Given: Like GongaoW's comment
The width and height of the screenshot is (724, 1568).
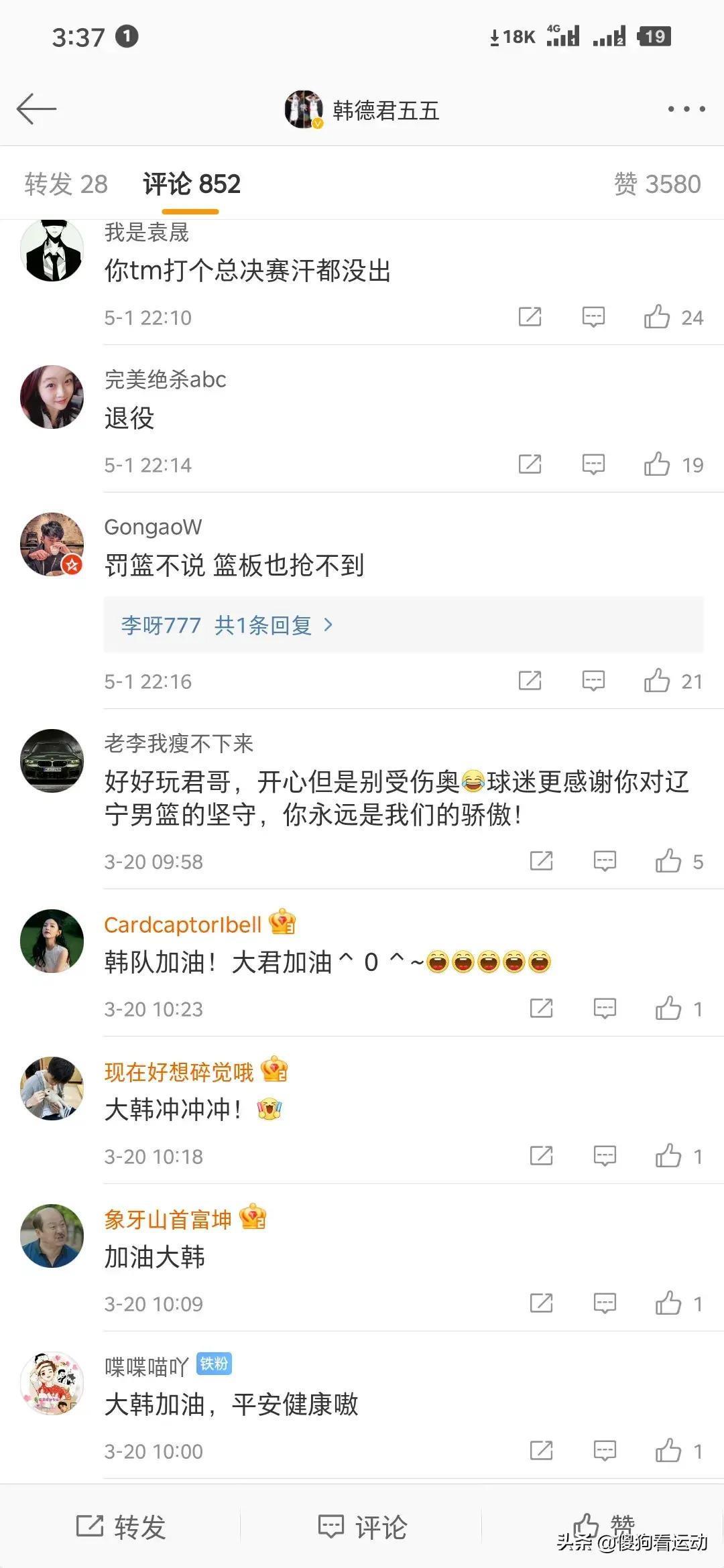Looking at the screenshot, I should click(658, 681).
